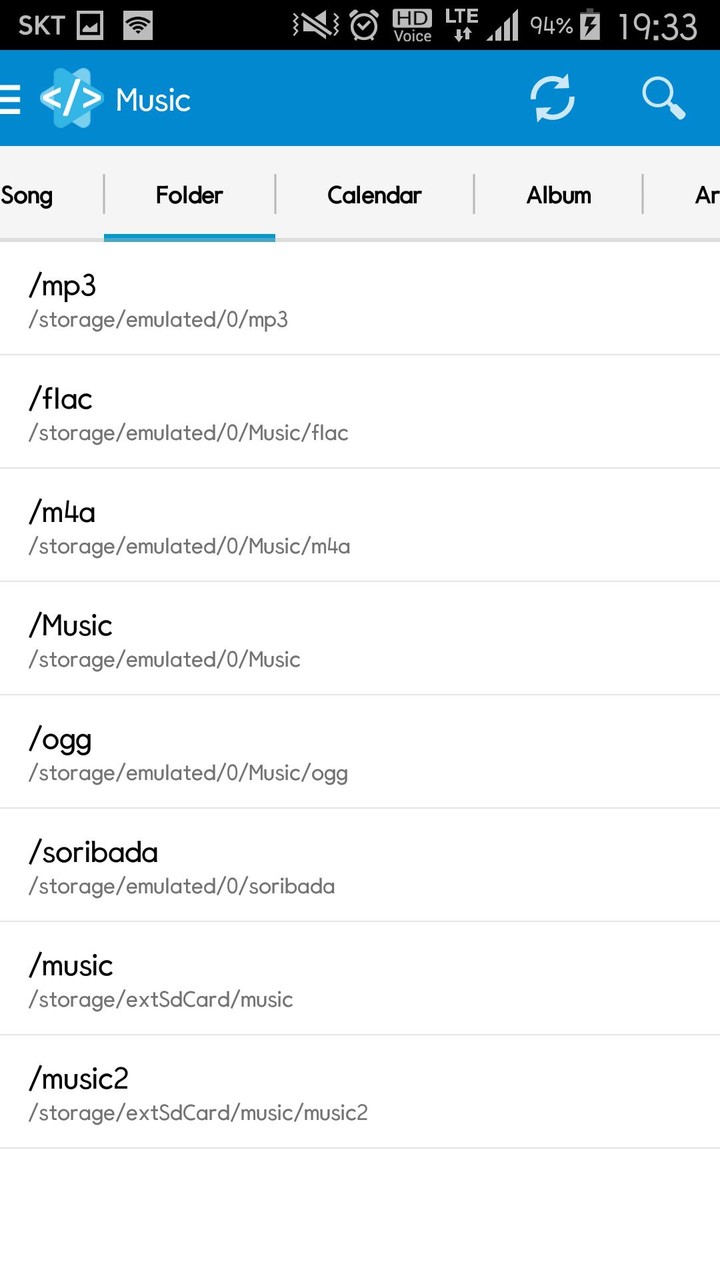Open the partially visible Artist tab
Screen dimensions: 720x1280
[707, 195]
